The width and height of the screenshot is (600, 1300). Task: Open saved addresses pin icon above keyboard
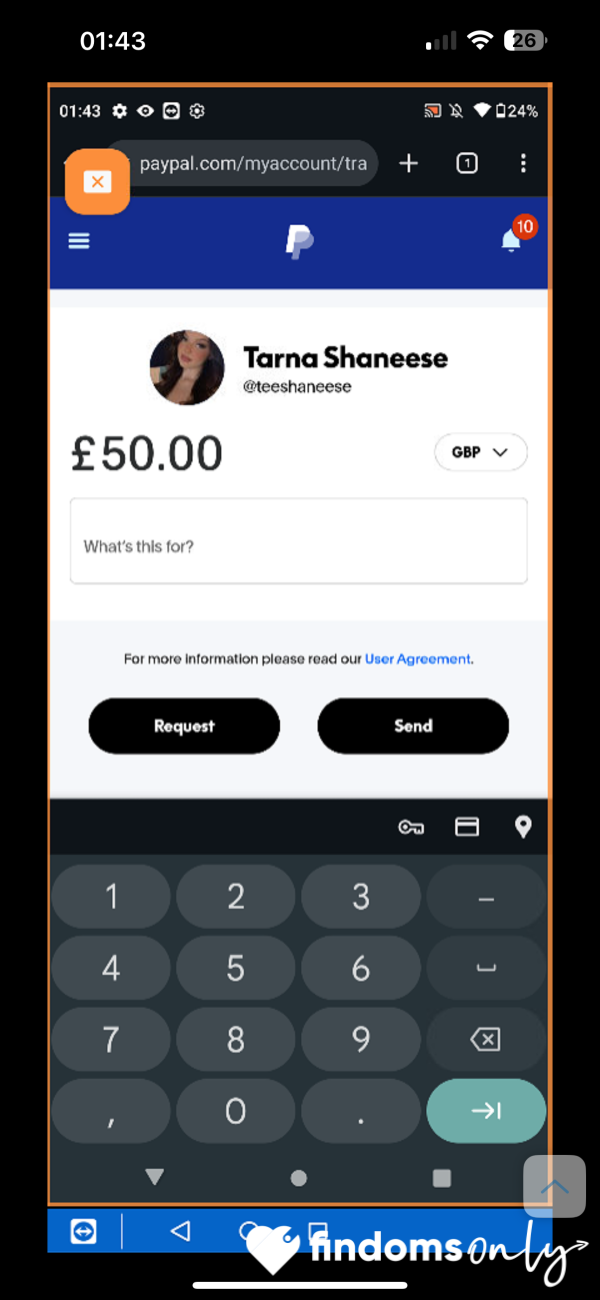[523, 827]
